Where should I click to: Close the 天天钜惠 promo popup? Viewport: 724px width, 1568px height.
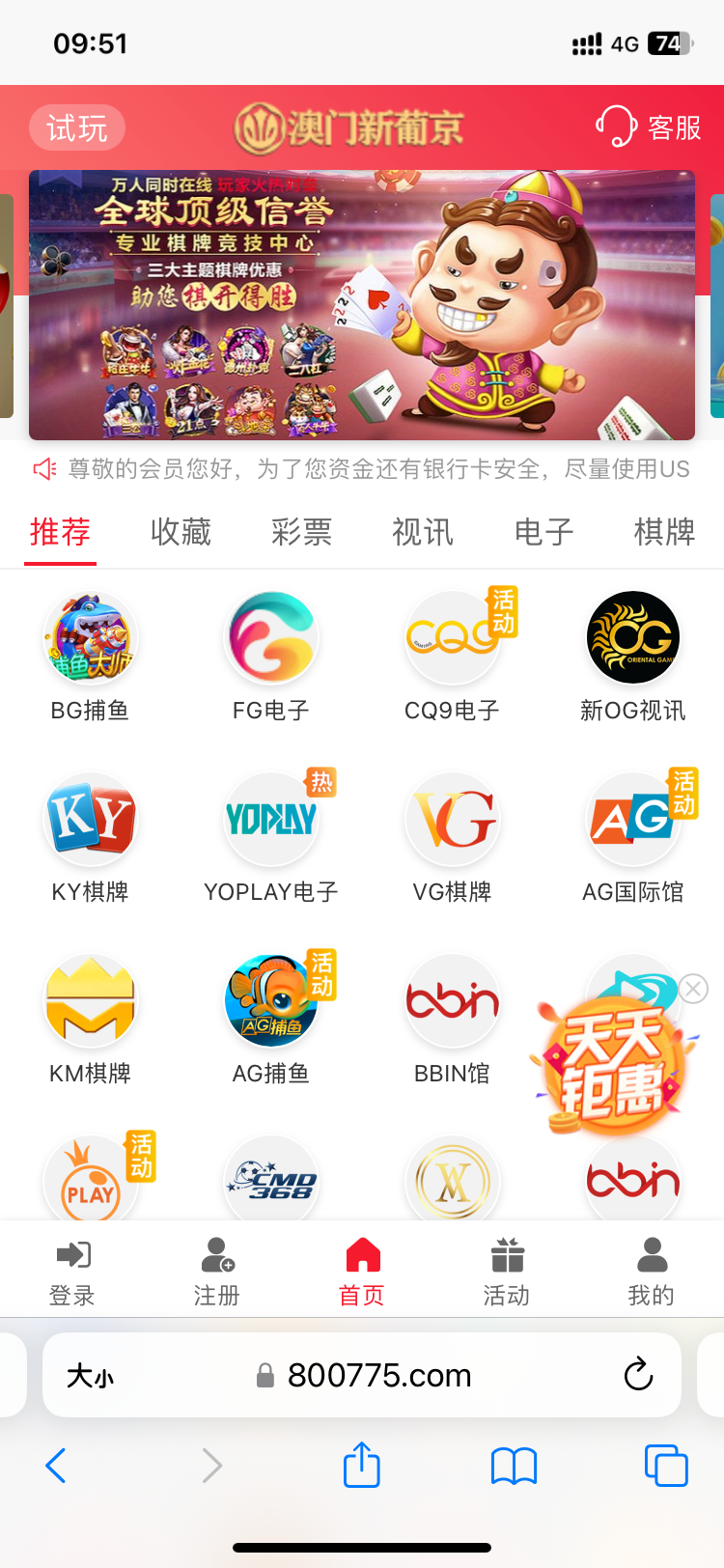[693, 988]
